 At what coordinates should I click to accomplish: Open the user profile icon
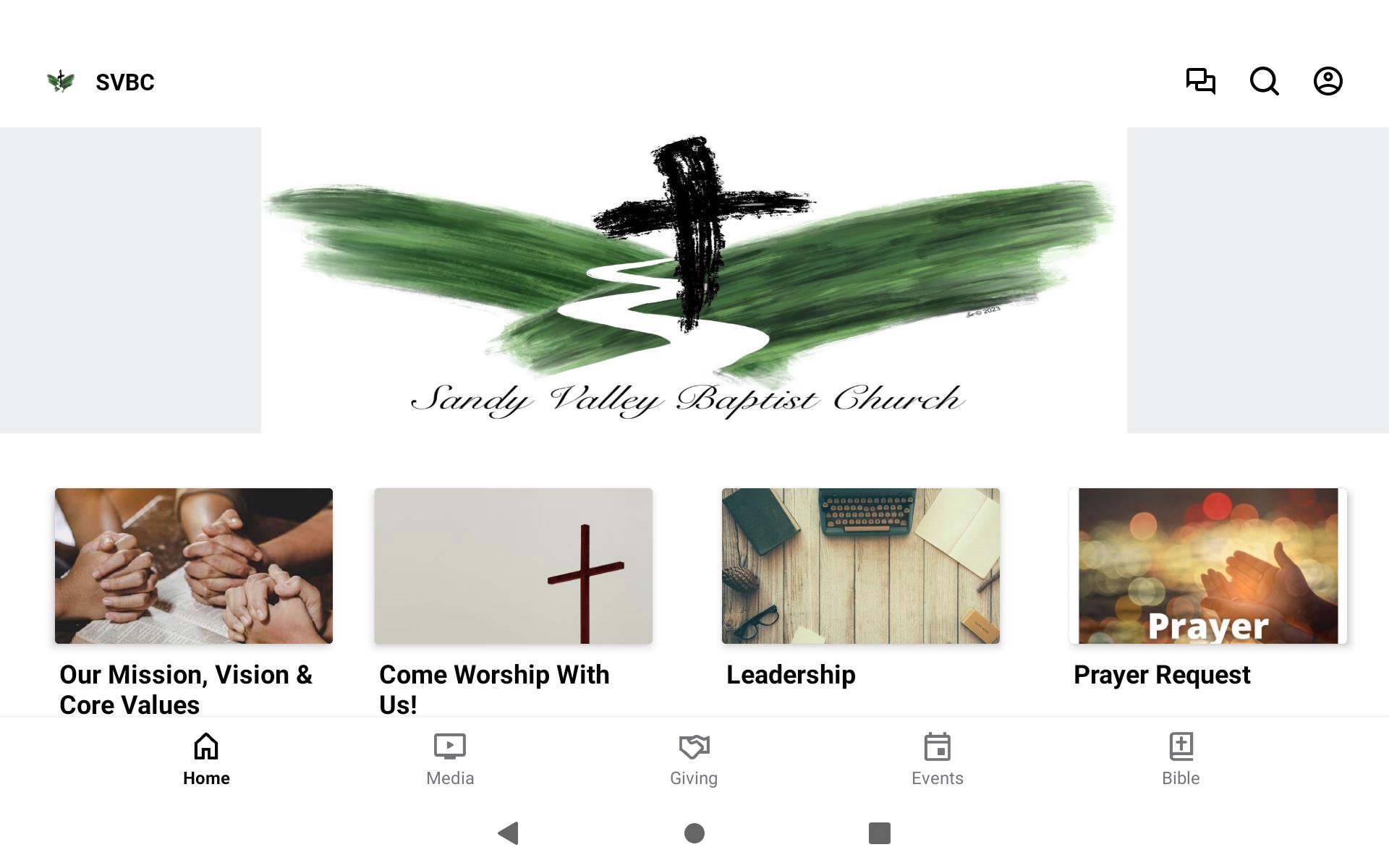coord(1328,81)
